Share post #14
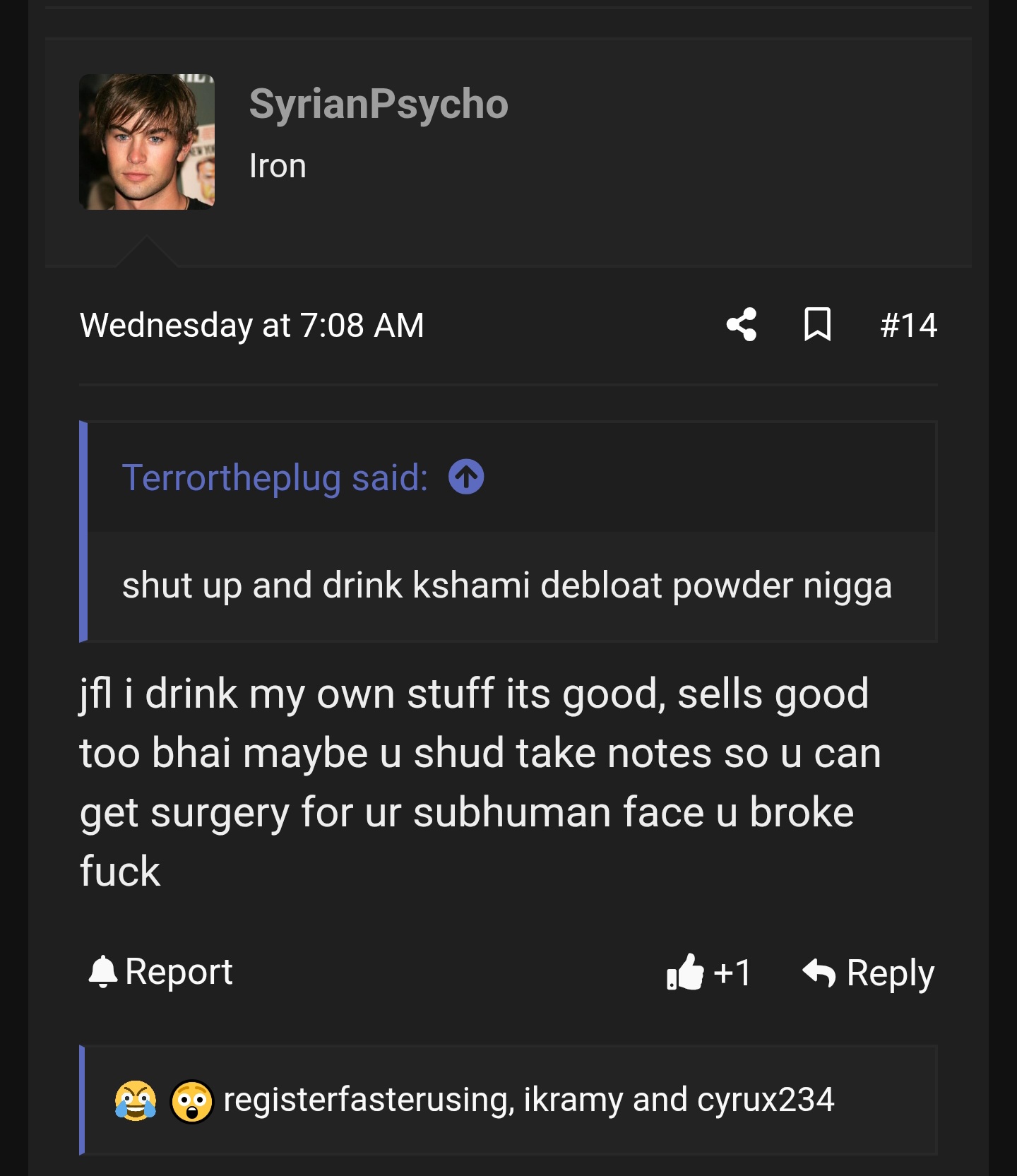The width and height of the screenshot is (1017, 1176). coord(742,325)
